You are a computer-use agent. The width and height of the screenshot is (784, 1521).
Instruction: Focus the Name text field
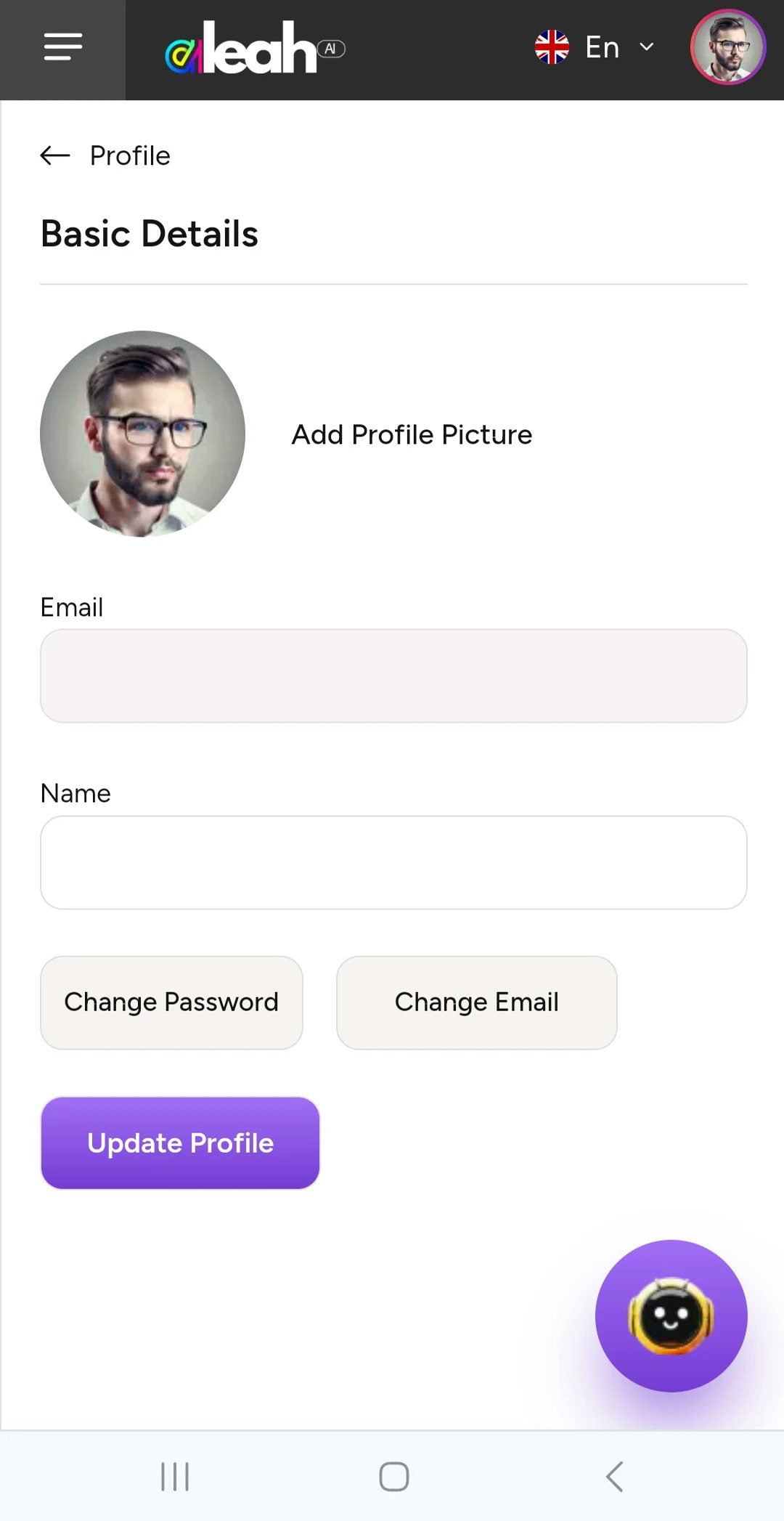[x=393, y=862]
